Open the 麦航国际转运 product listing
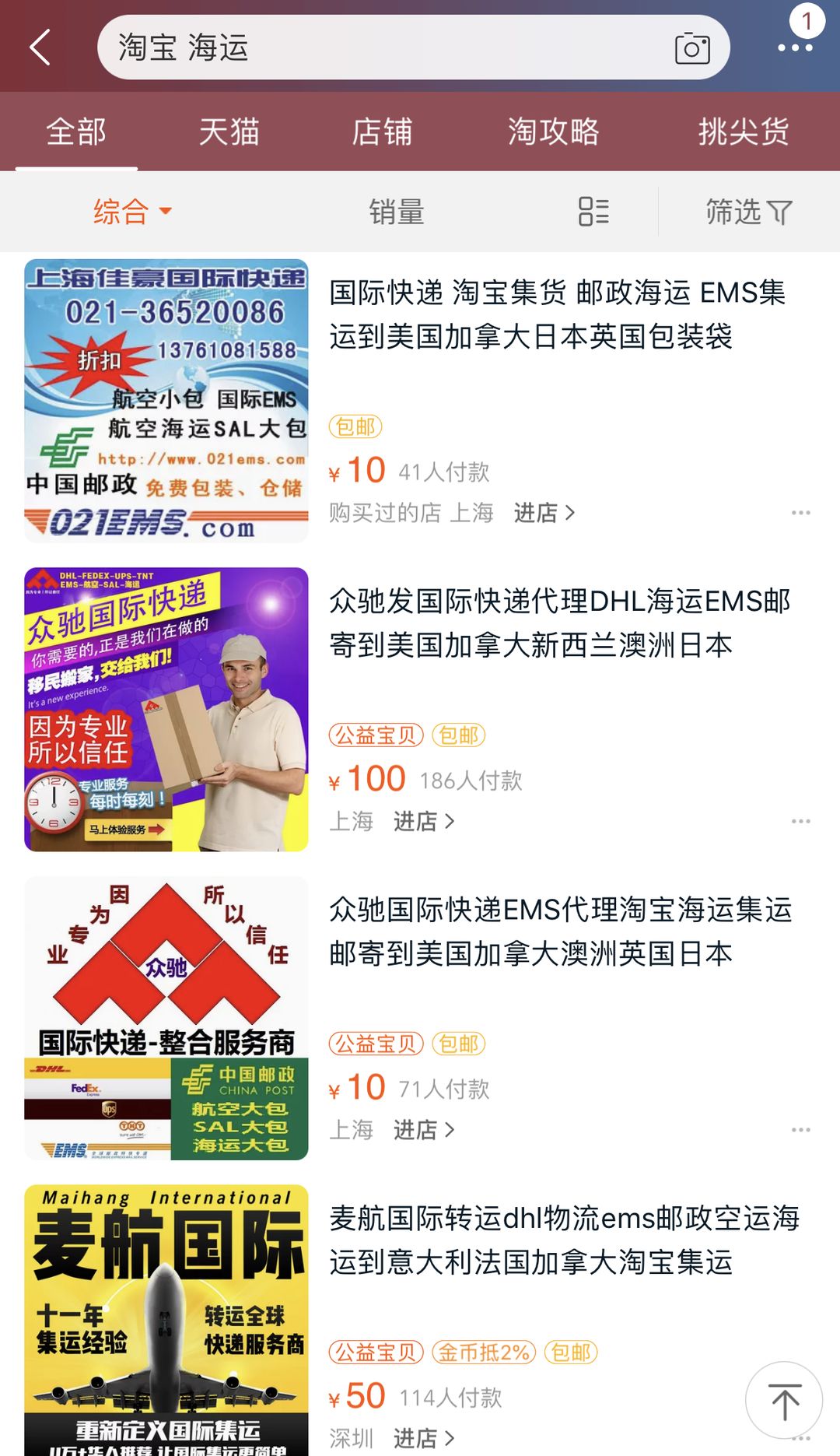The height and width of the screenshot is (1456, 840). (565, 1240)
